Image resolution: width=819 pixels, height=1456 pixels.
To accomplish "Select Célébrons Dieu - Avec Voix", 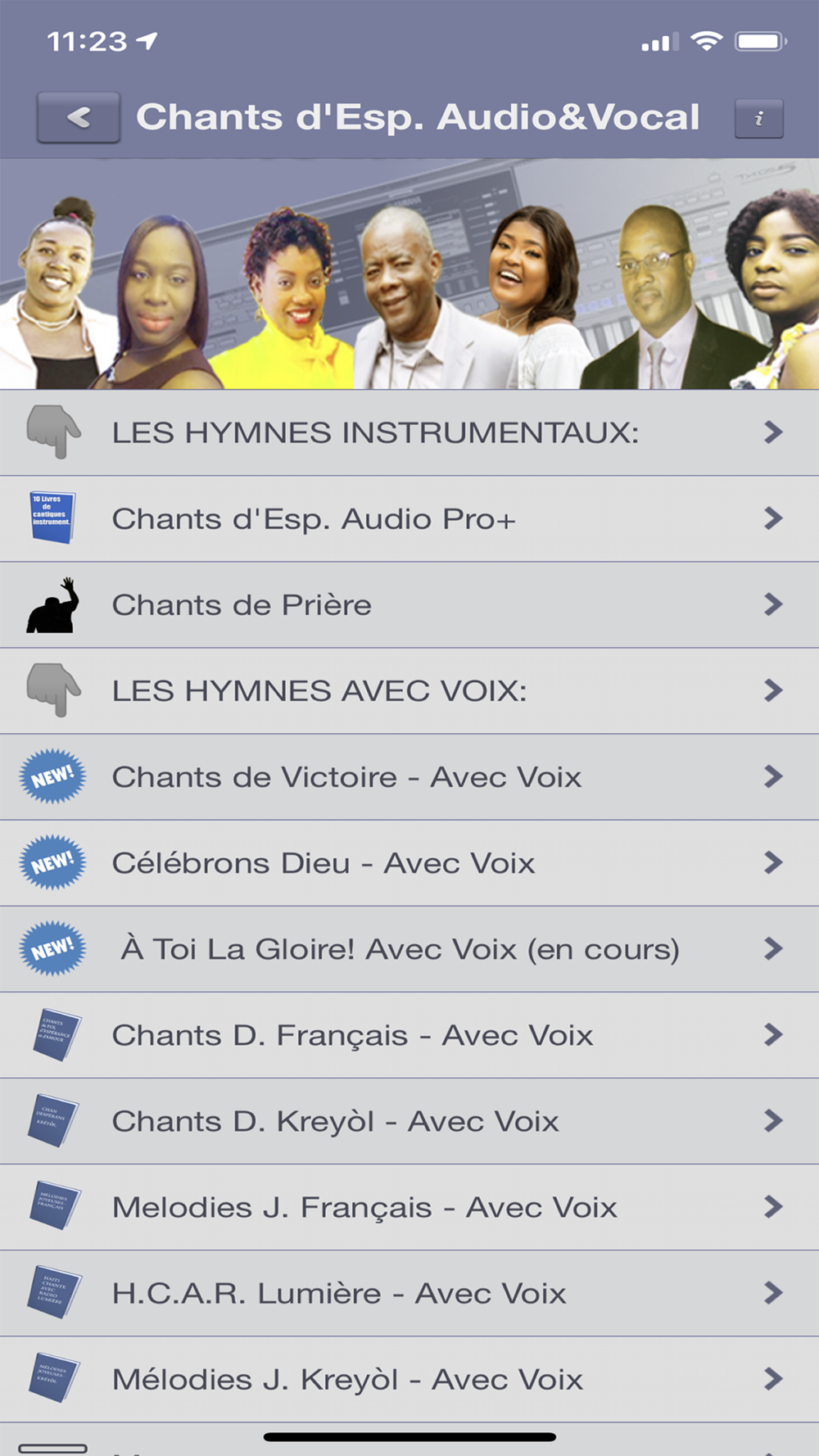I will 409,863.
